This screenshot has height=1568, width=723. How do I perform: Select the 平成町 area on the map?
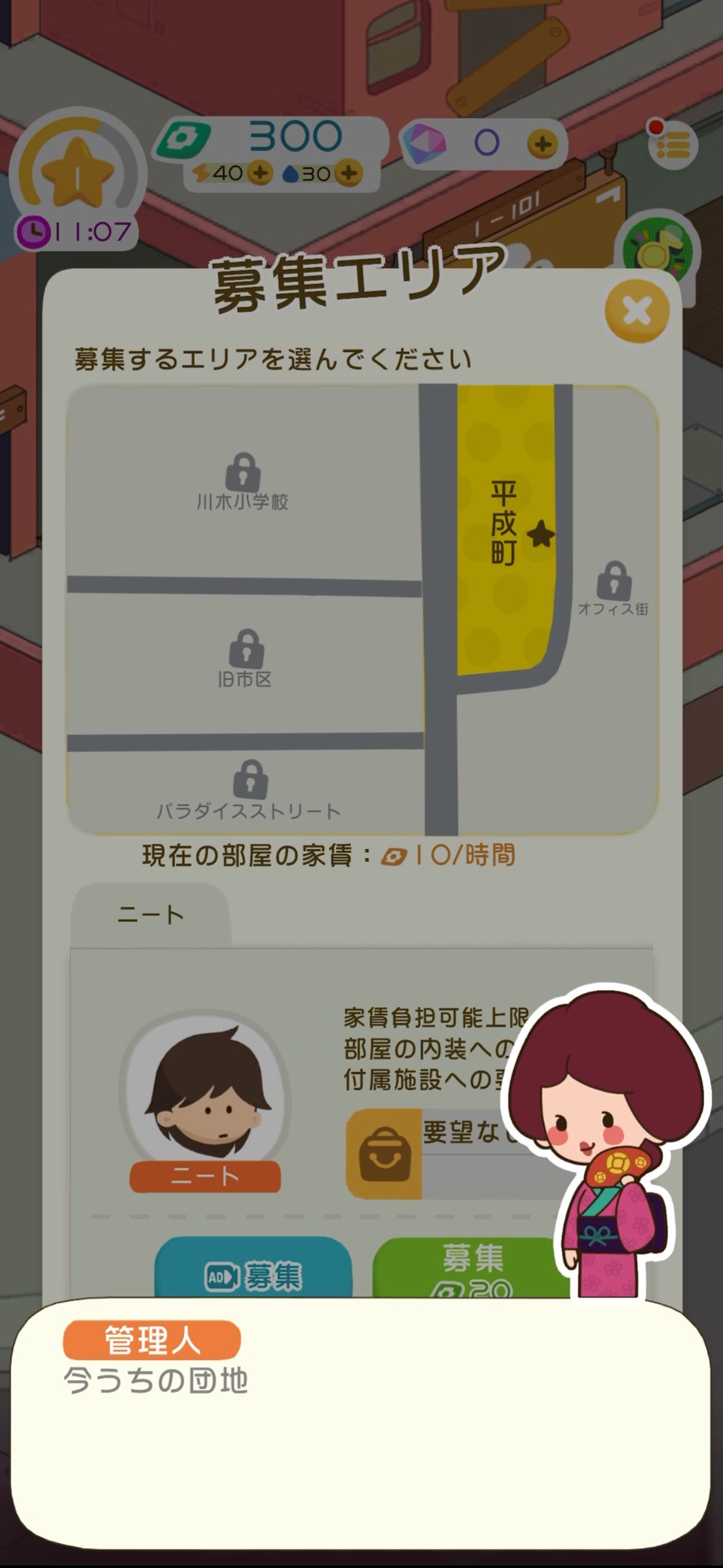click(504, 524)
